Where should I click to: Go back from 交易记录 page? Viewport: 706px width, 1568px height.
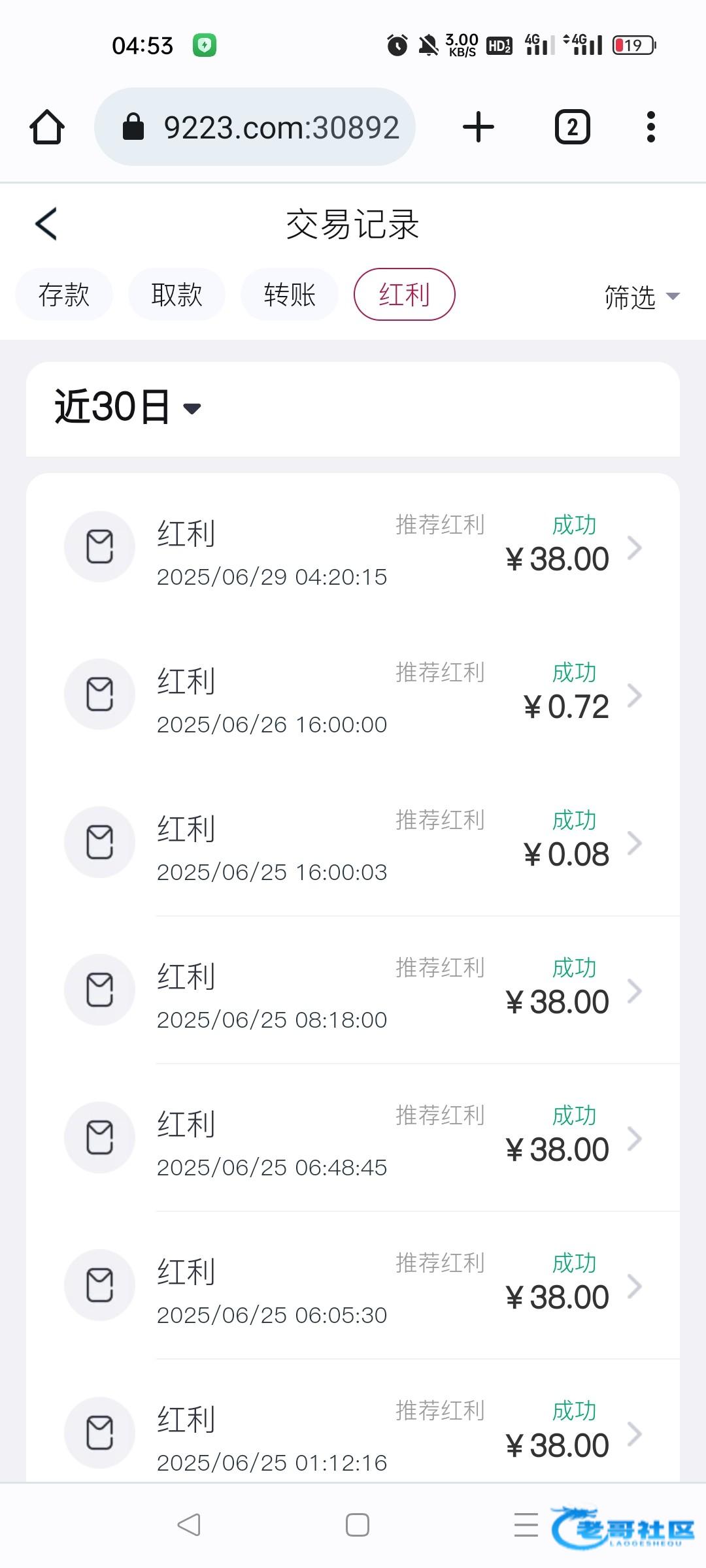point(46,224)
